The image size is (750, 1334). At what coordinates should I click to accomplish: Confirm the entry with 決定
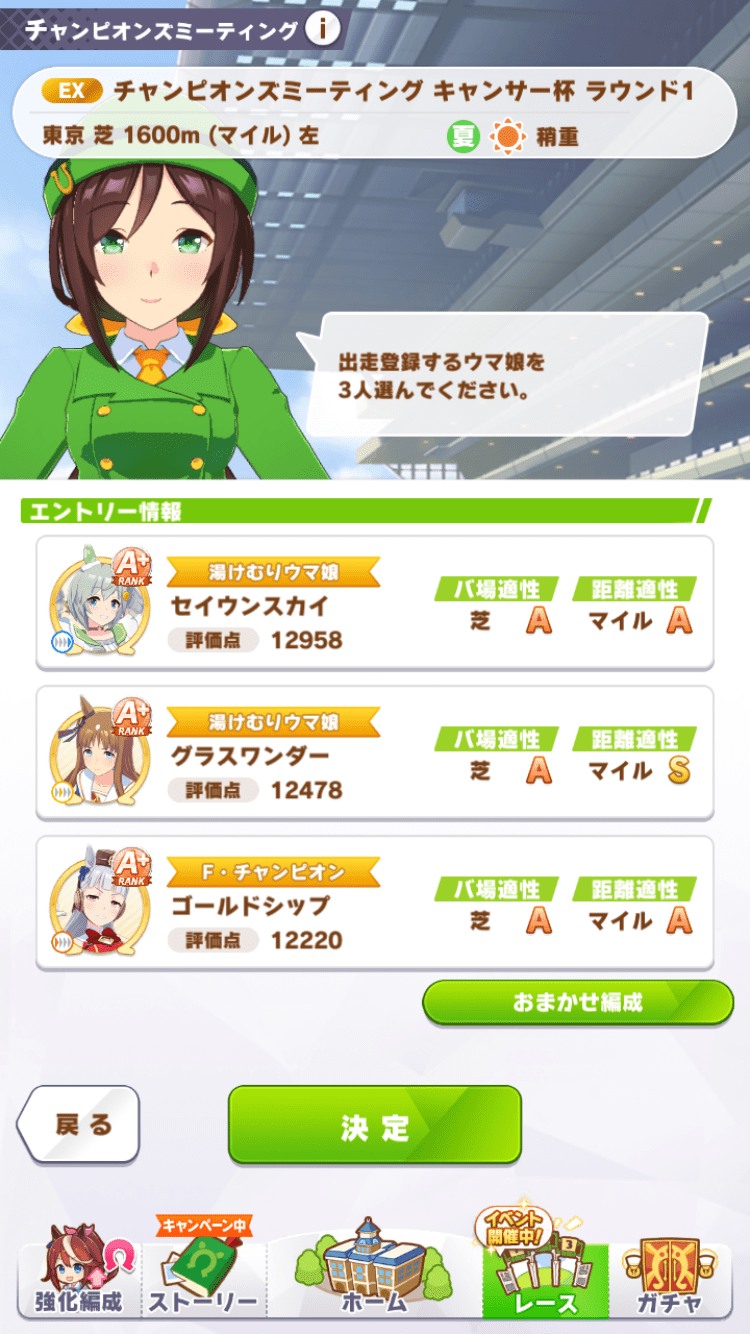[375, 1125]
